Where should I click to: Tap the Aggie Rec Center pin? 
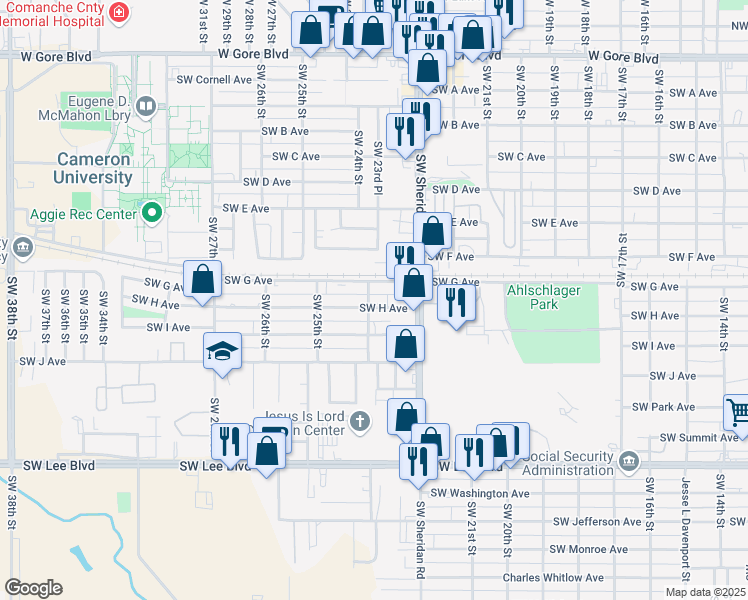tap(152, 212)
